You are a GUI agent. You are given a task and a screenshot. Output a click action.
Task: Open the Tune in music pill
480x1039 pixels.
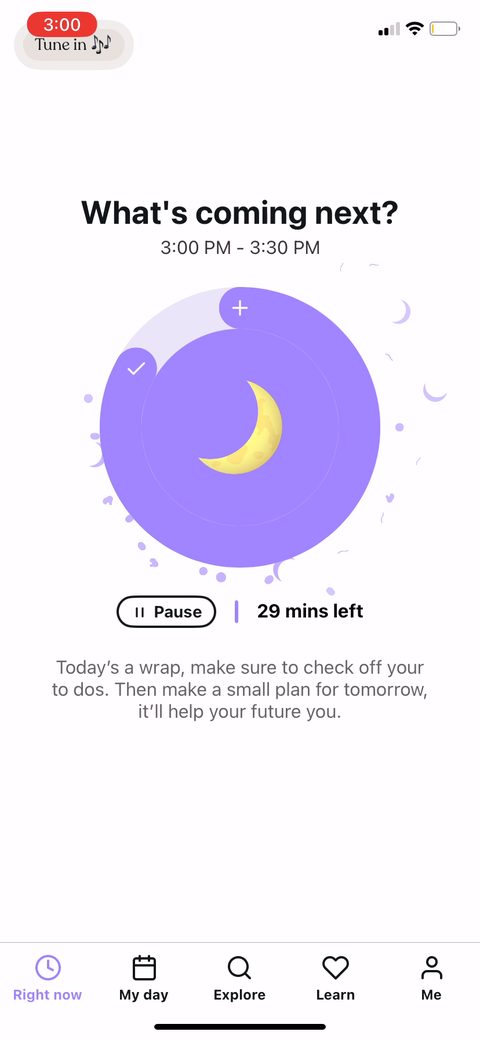tap(74, 44)
